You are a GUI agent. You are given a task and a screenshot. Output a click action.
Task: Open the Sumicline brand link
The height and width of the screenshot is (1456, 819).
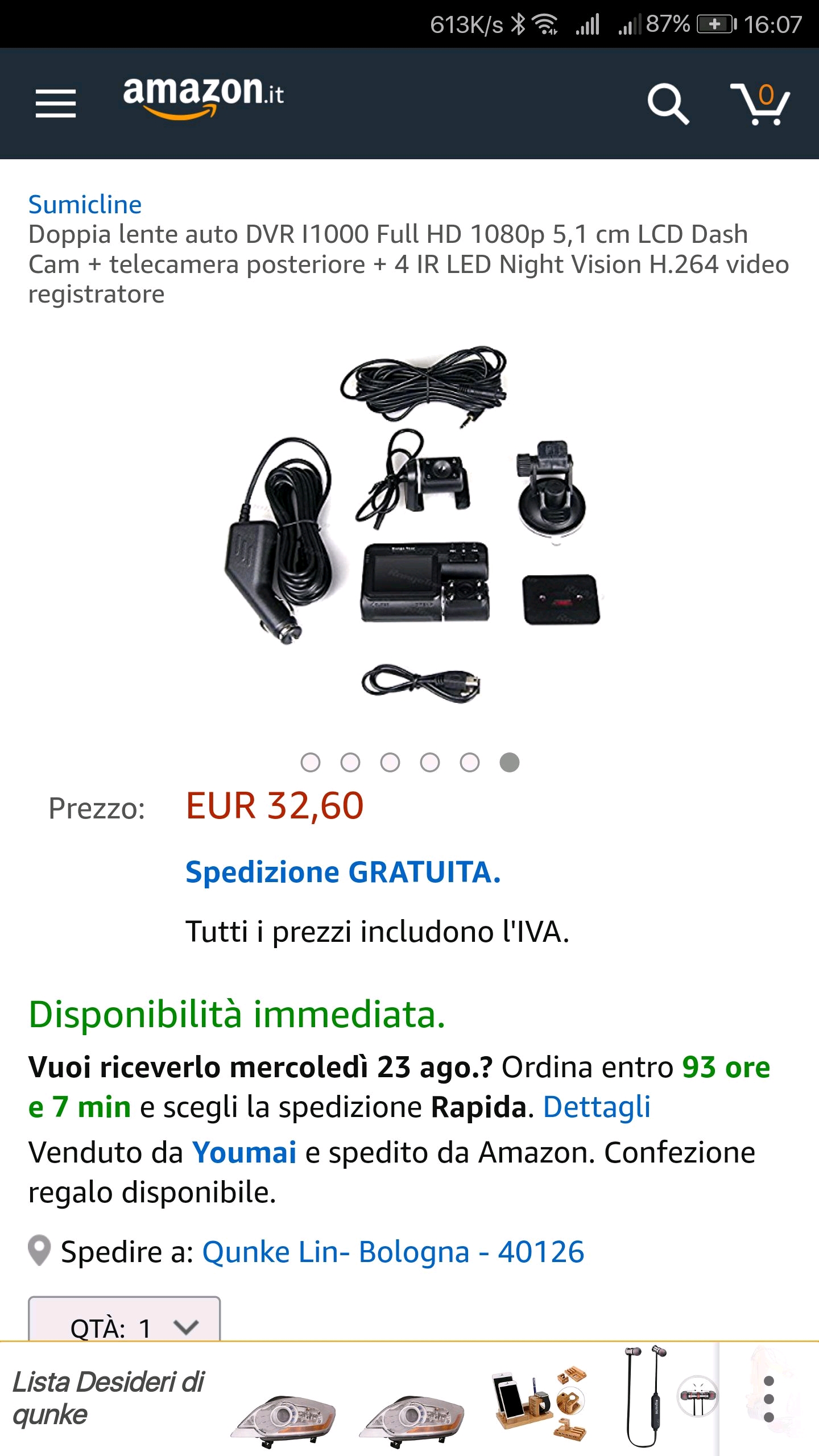[85, 205]
